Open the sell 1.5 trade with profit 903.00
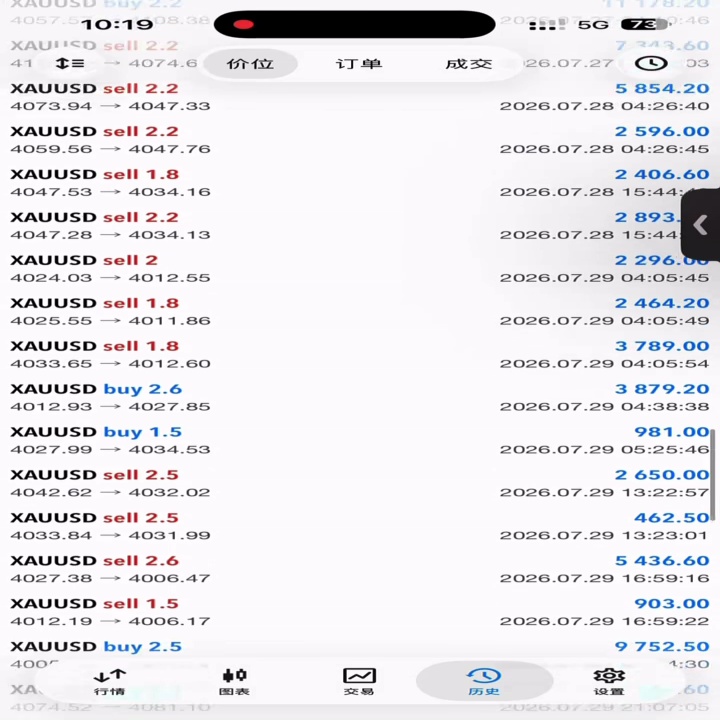 (x=360, y=612)
